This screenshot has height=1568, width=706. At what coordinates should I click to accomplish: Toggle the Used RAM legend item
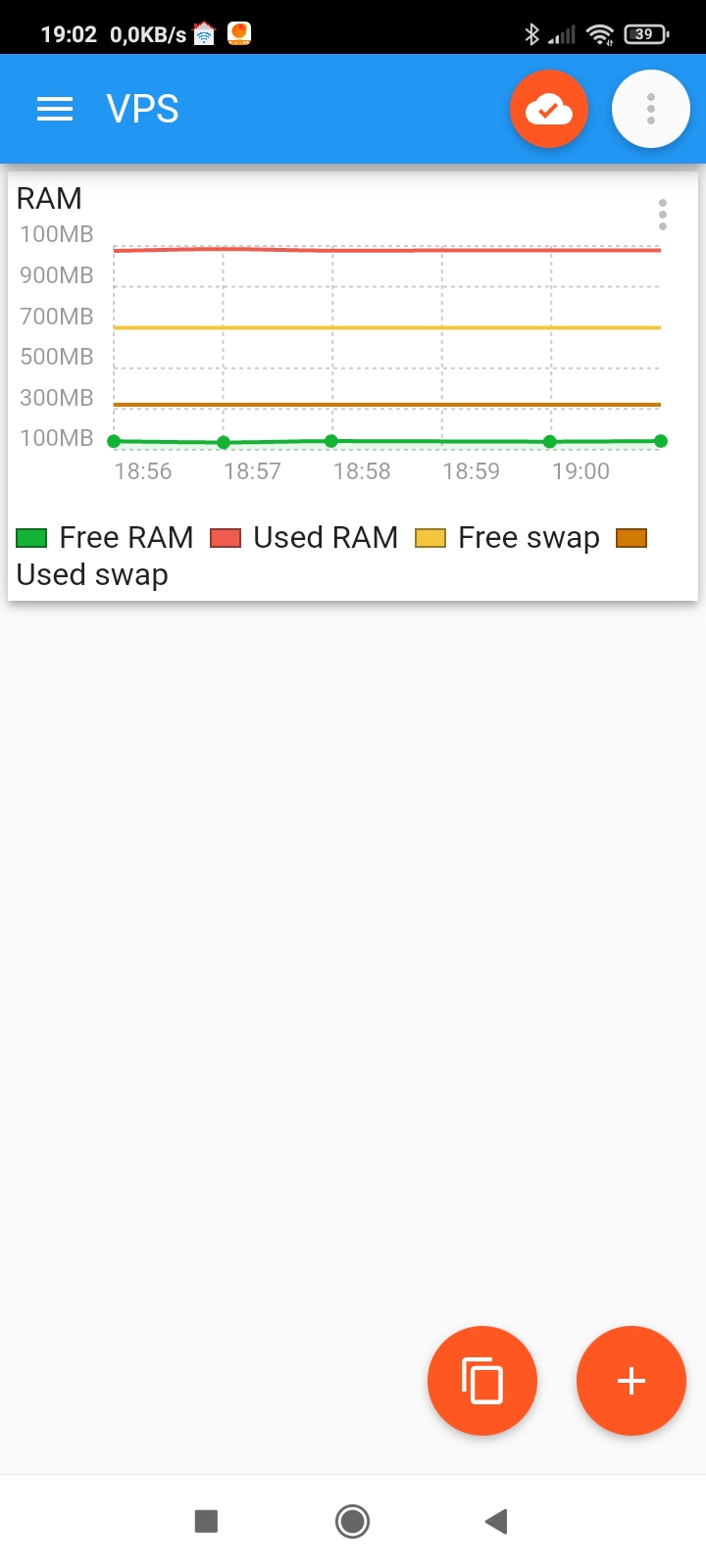(304, 537)
